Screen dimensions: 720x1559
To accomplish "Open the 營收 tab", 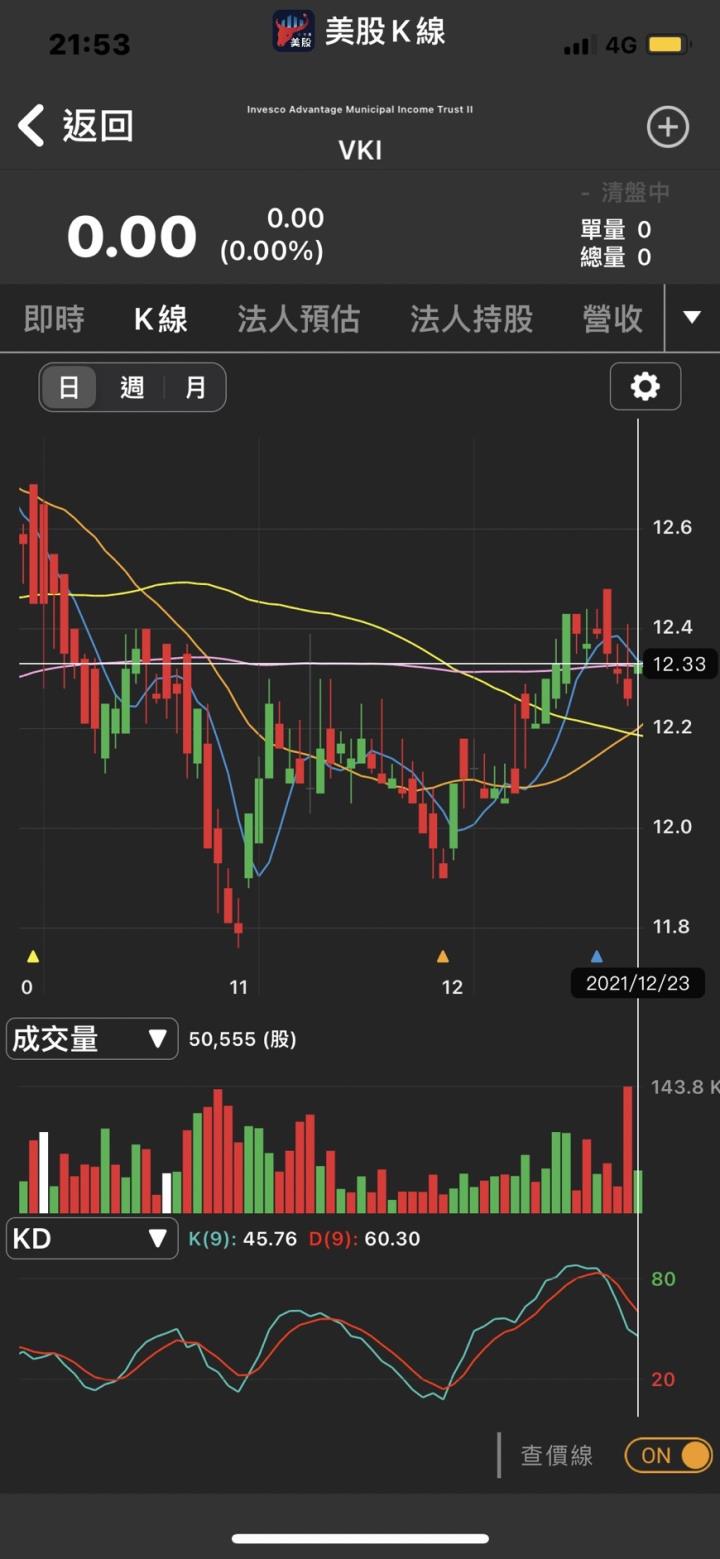I will [x=612, y=319].
